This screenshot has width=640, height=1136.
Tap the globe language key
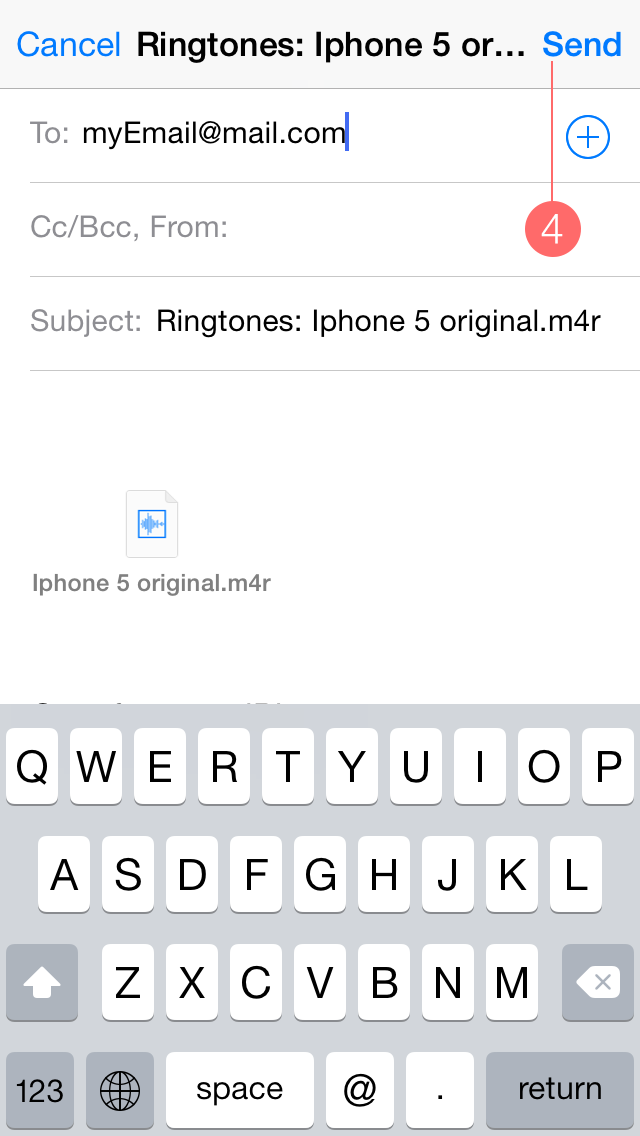coord(120,1090)
